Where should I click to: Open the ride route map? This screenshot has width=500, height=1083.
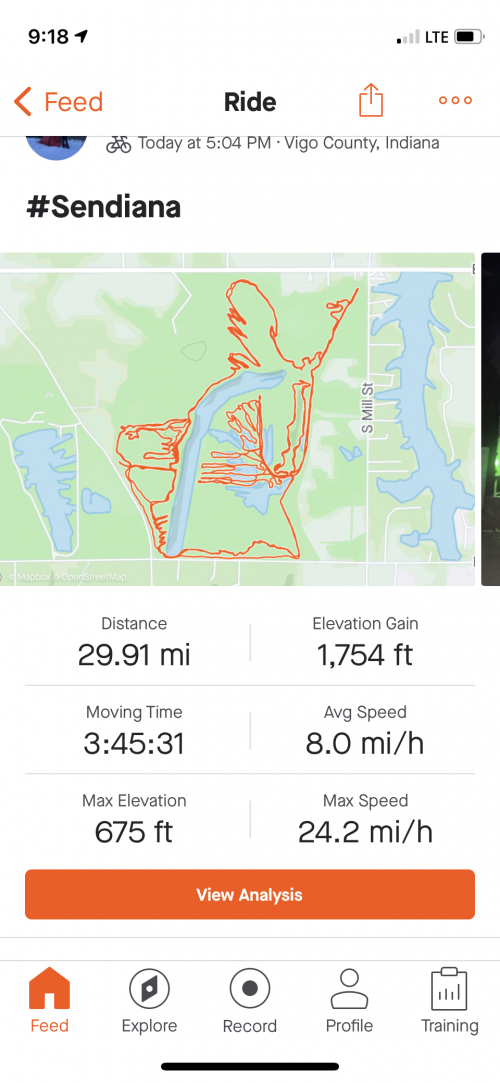coord(237,419)
